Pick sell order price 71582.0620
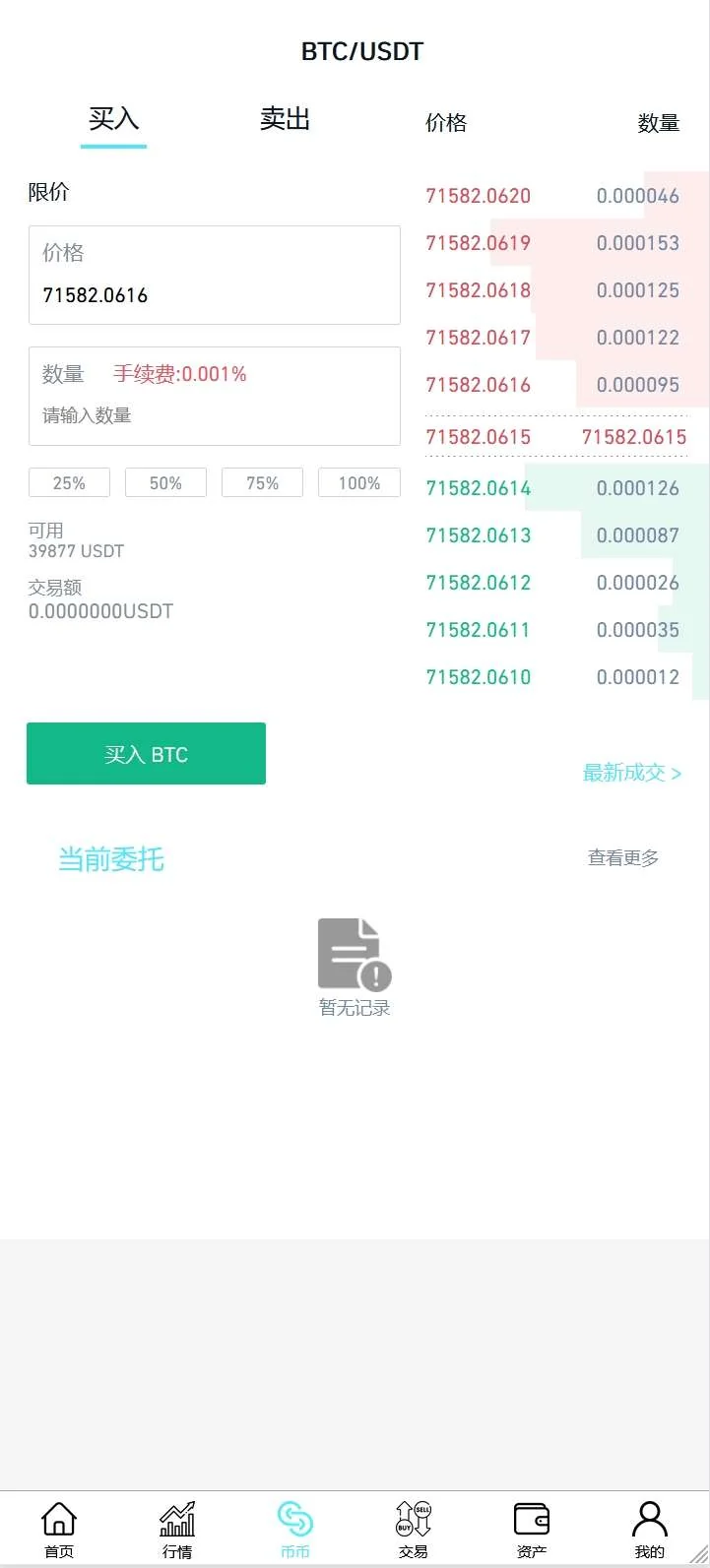The image size is (710, 1568). click(x=478, y=196)
